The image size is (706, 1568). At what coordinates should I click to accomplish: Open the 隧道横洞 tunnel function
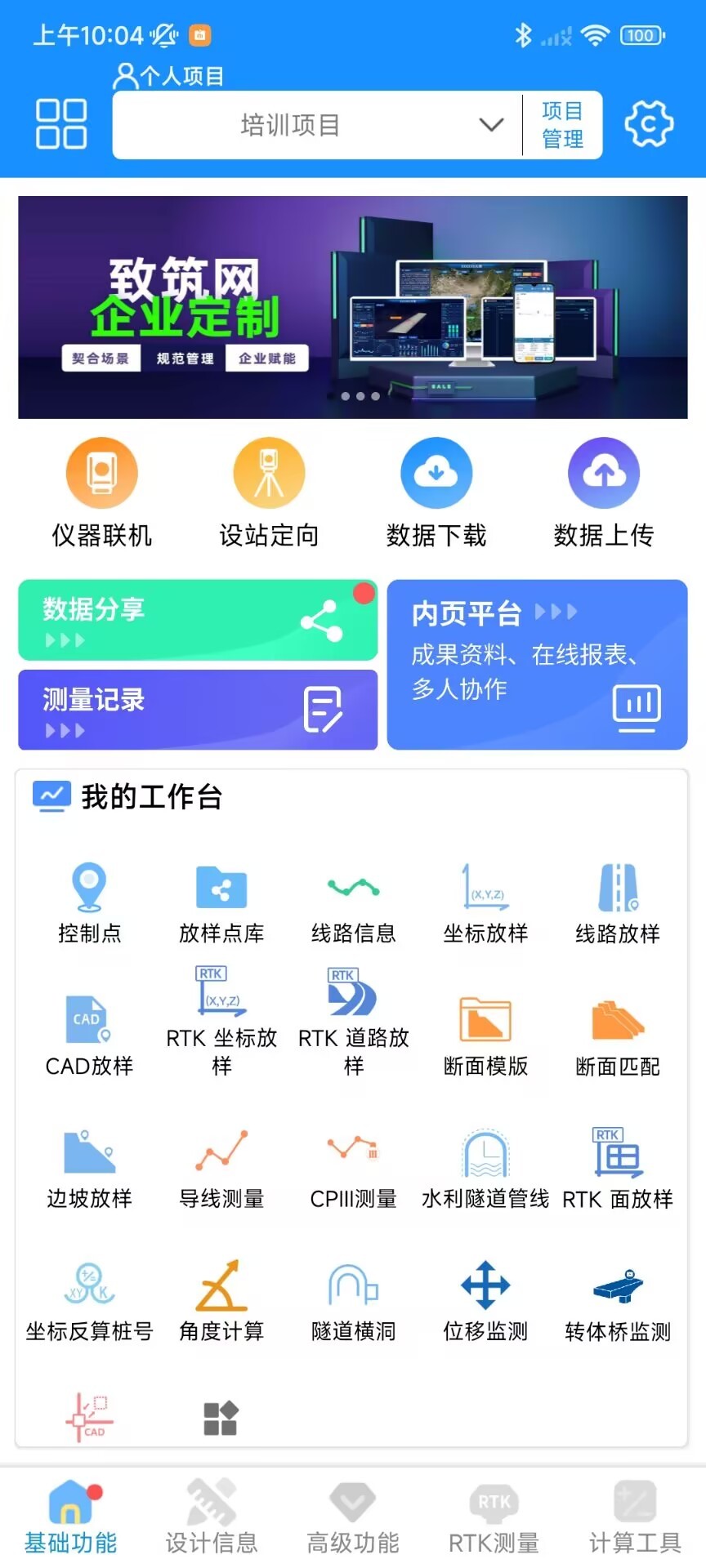[x=352, y=1289]
